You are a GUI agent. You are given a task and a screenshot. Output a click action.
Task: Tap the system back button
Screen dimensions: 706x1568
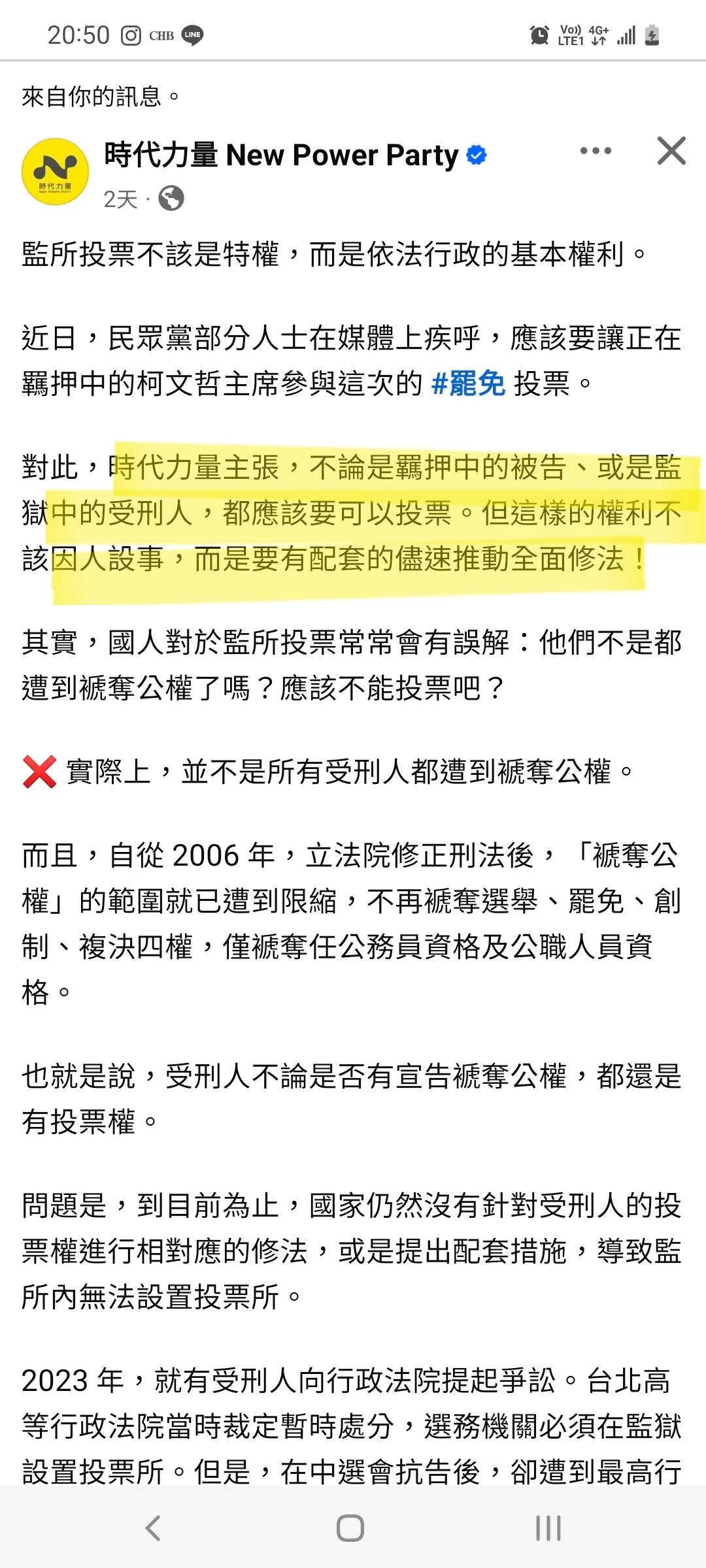[x=153, y=1527]
